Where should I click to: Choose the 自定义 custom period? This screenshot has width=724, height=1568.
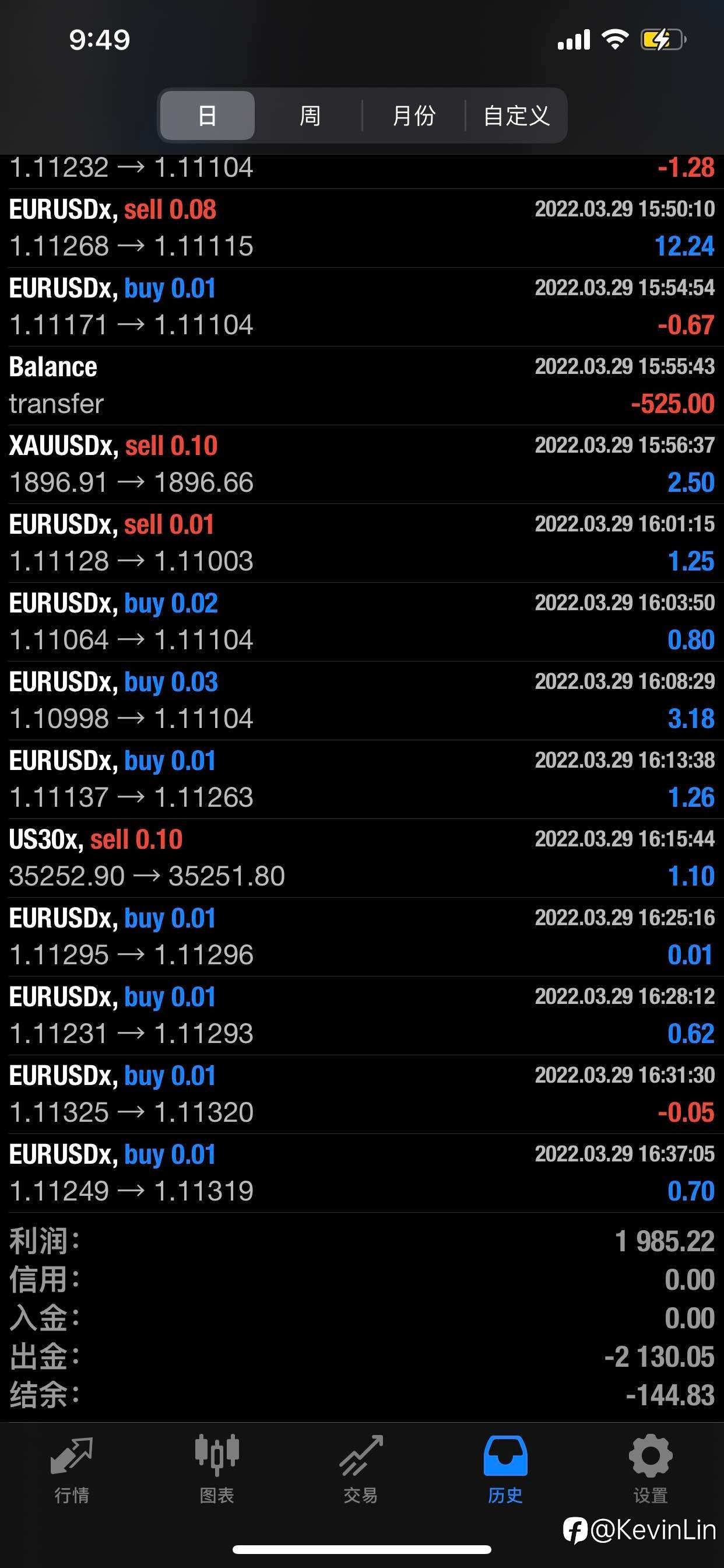pyautogui.click(x=516, y=116)
